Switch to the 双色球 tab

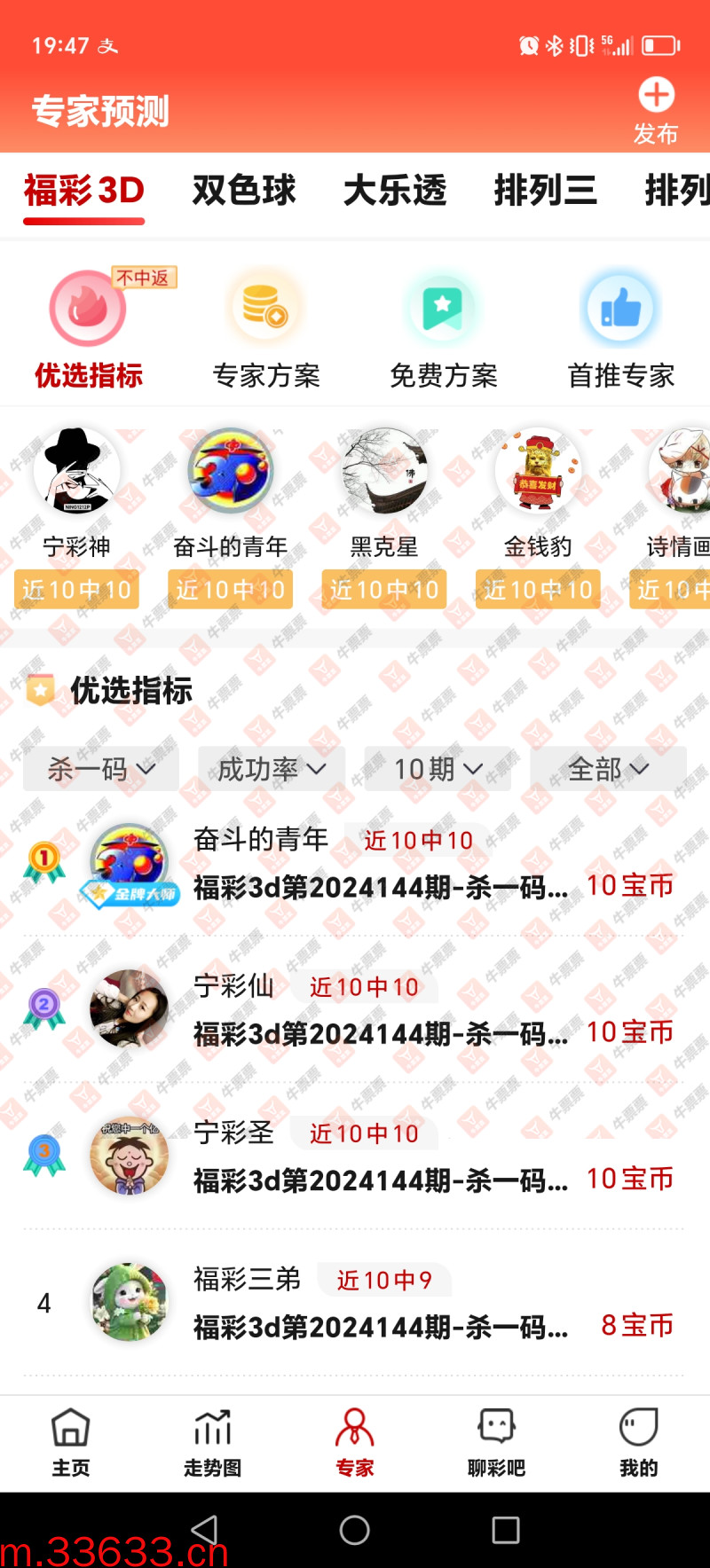(244, 190)
